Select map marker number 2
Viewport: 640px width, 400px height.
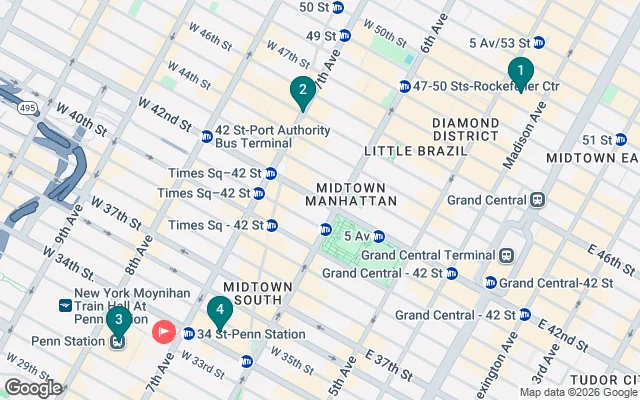click(302, 91)
